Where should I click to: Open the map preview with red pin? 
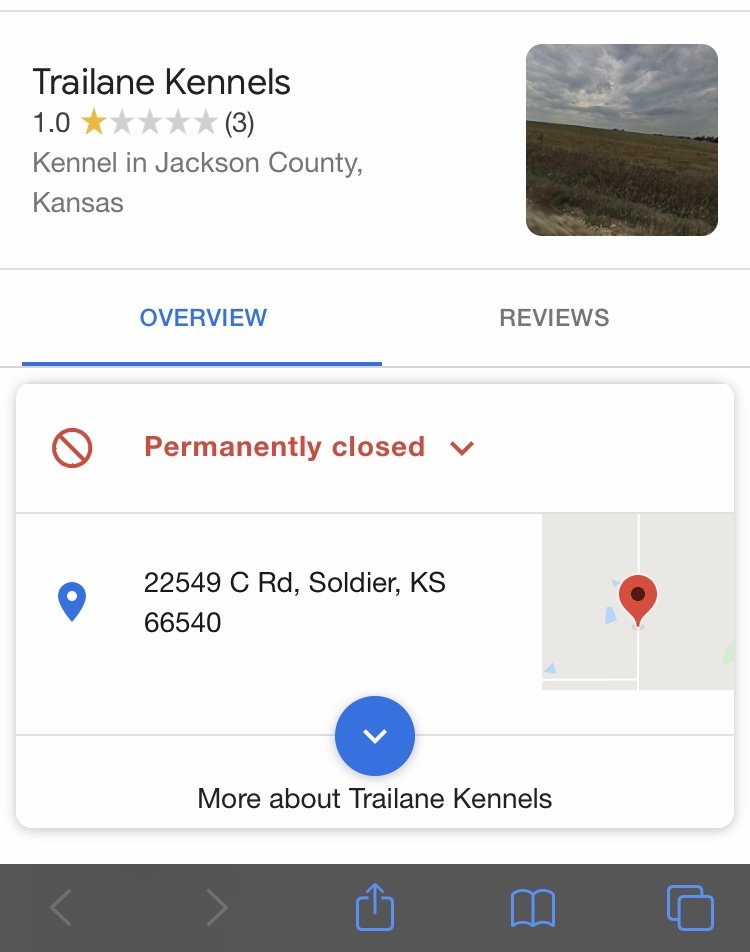(638, 602)
